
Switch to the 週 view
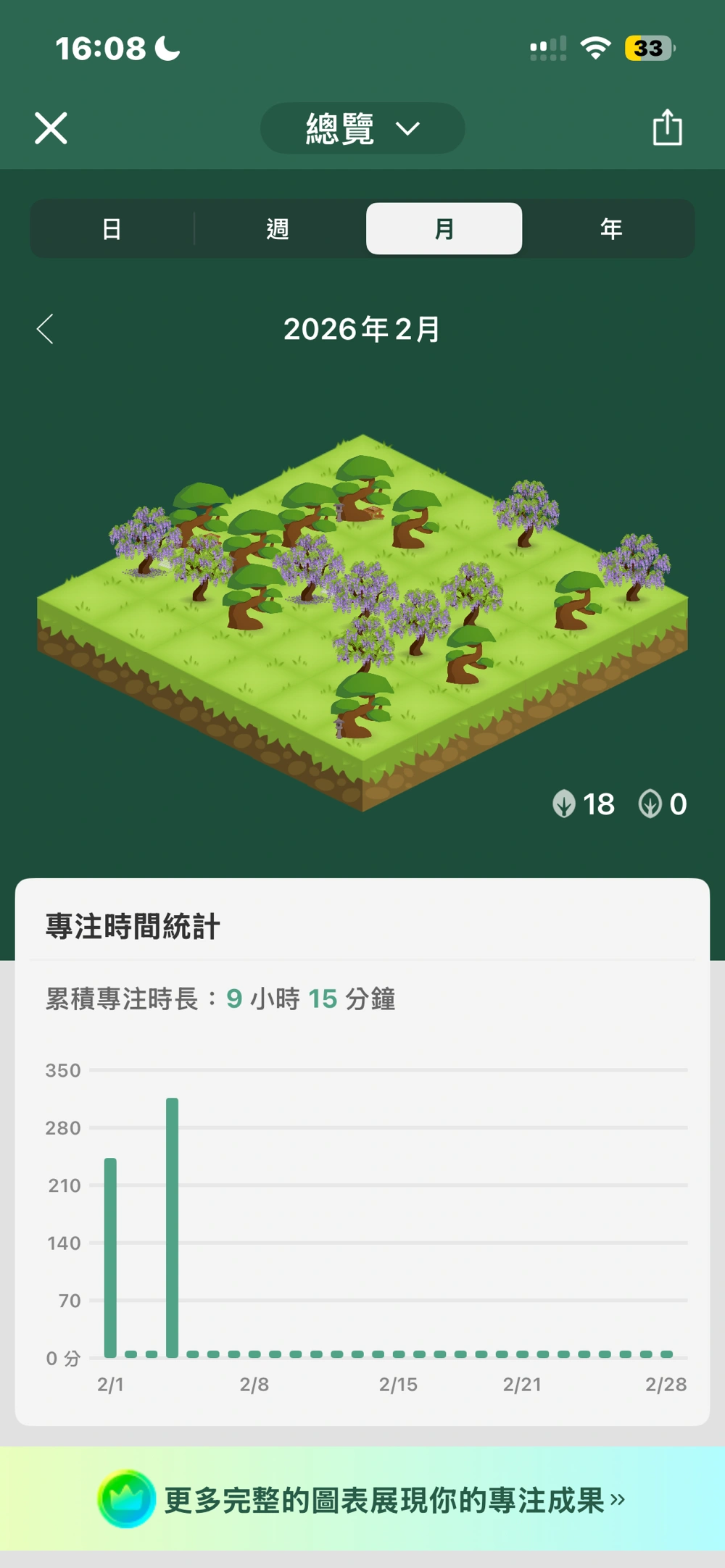tap(278, 229)
